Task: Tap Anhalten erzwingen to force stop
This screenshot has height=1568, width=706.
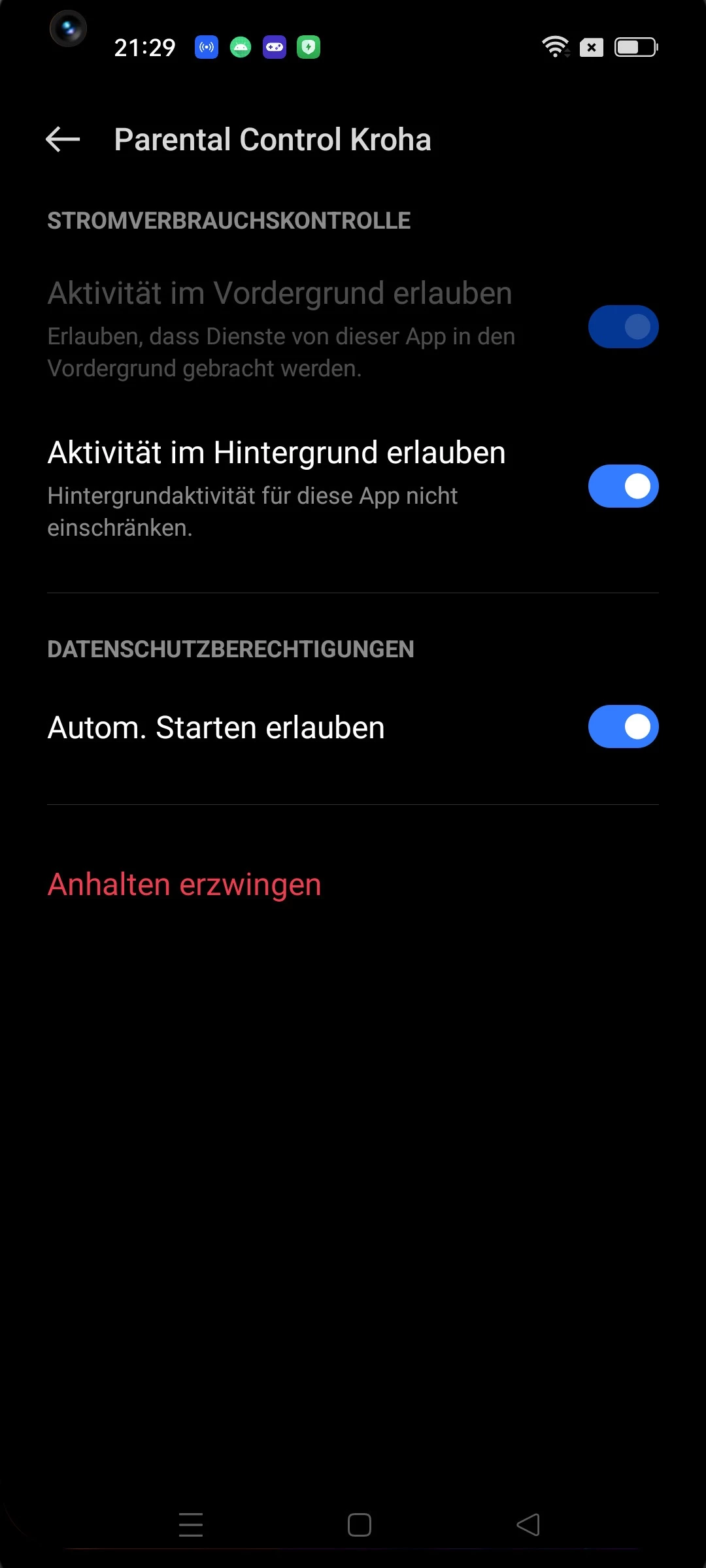Action: (x=184, y=885)
